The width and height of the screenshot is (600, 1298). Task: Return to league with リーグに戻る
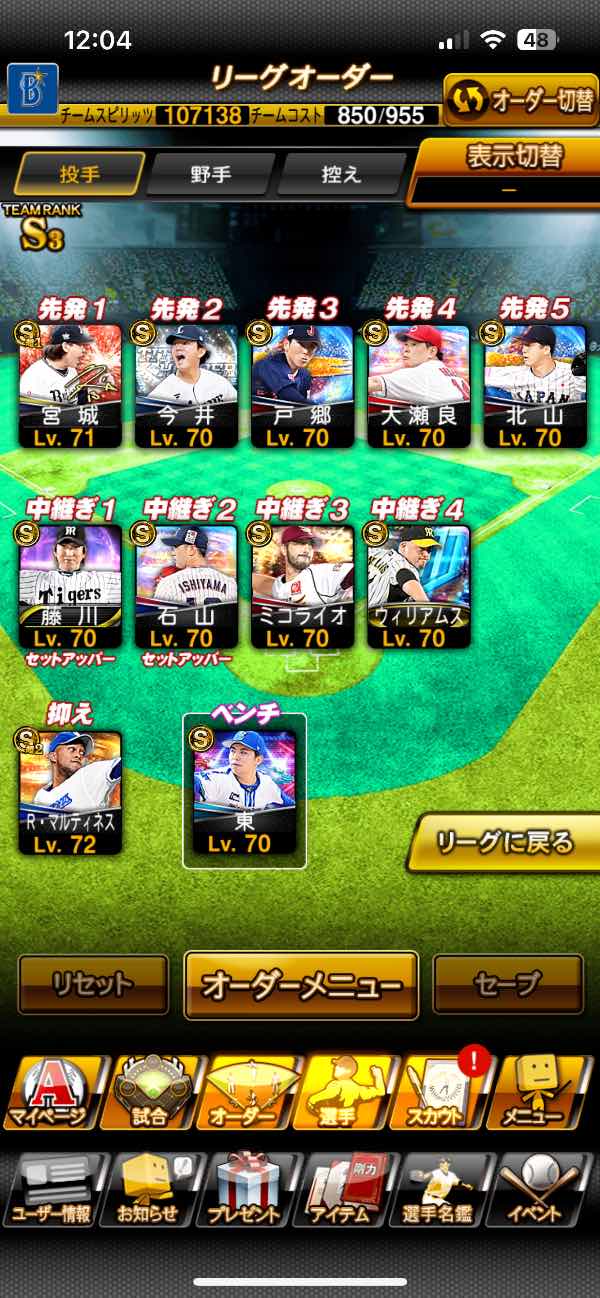click(x=505, y=842)
